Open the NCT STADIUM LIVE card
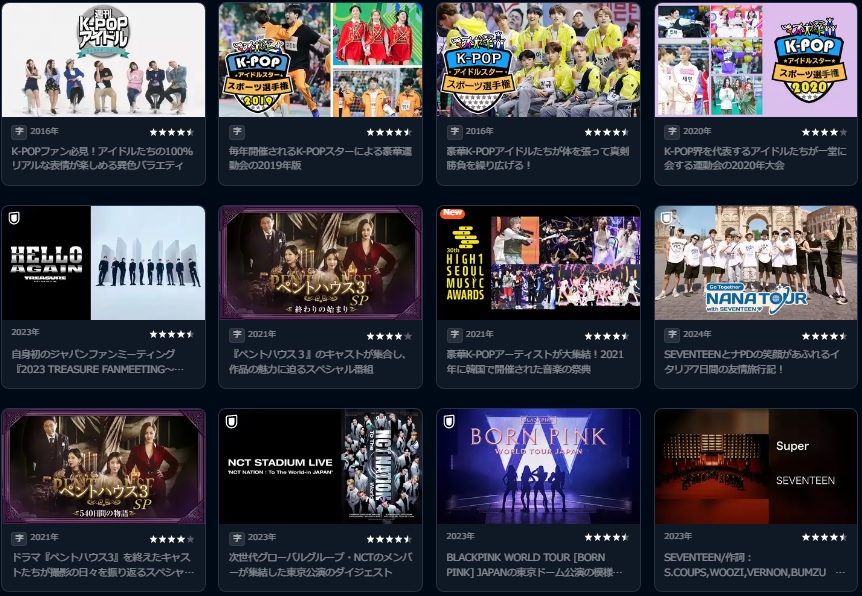862x596 pixels. click(320, 466)
